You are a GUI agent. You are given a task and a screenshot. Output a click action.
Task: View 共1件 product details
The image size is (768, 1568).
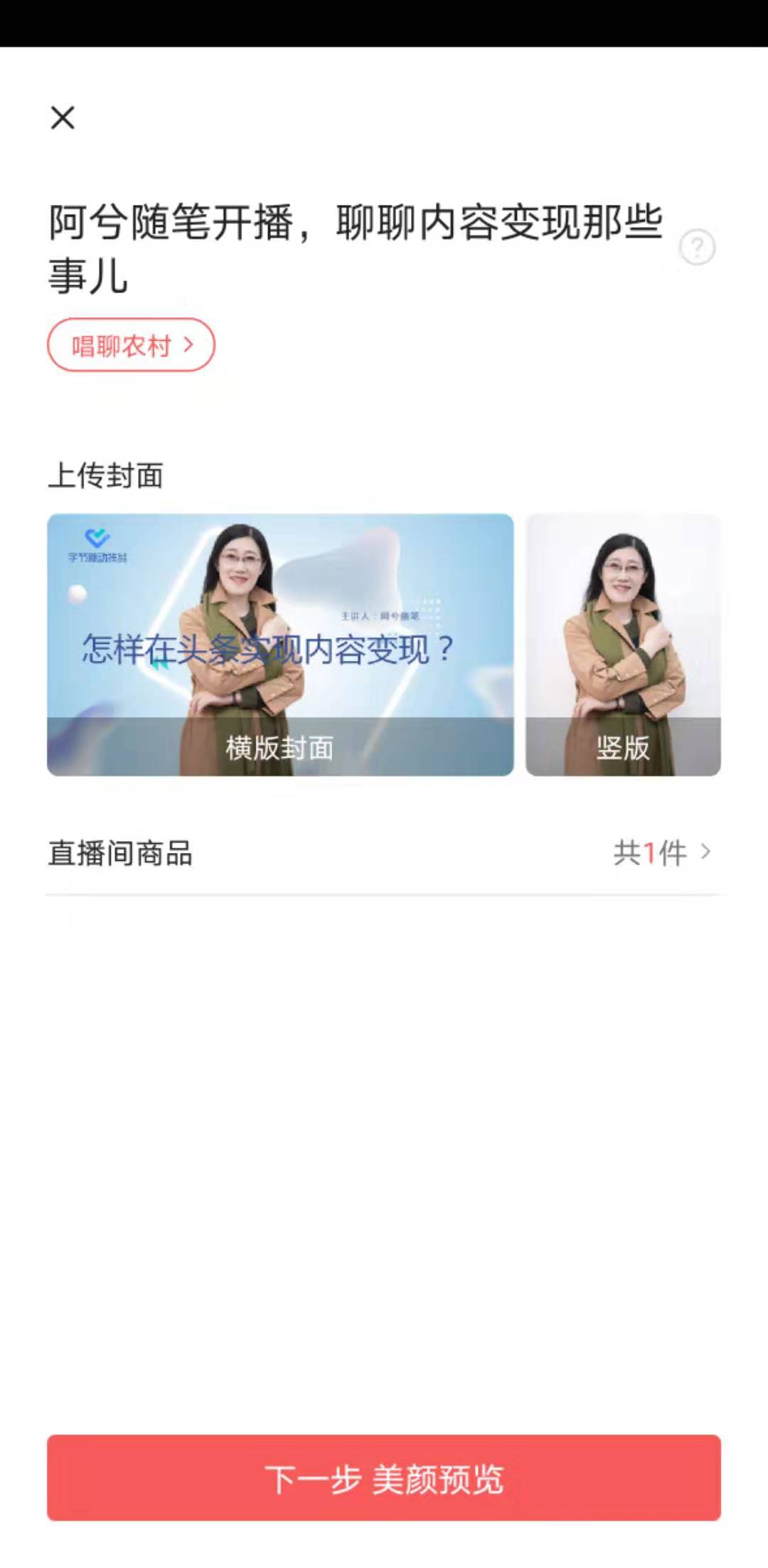(x=651, y=852)
